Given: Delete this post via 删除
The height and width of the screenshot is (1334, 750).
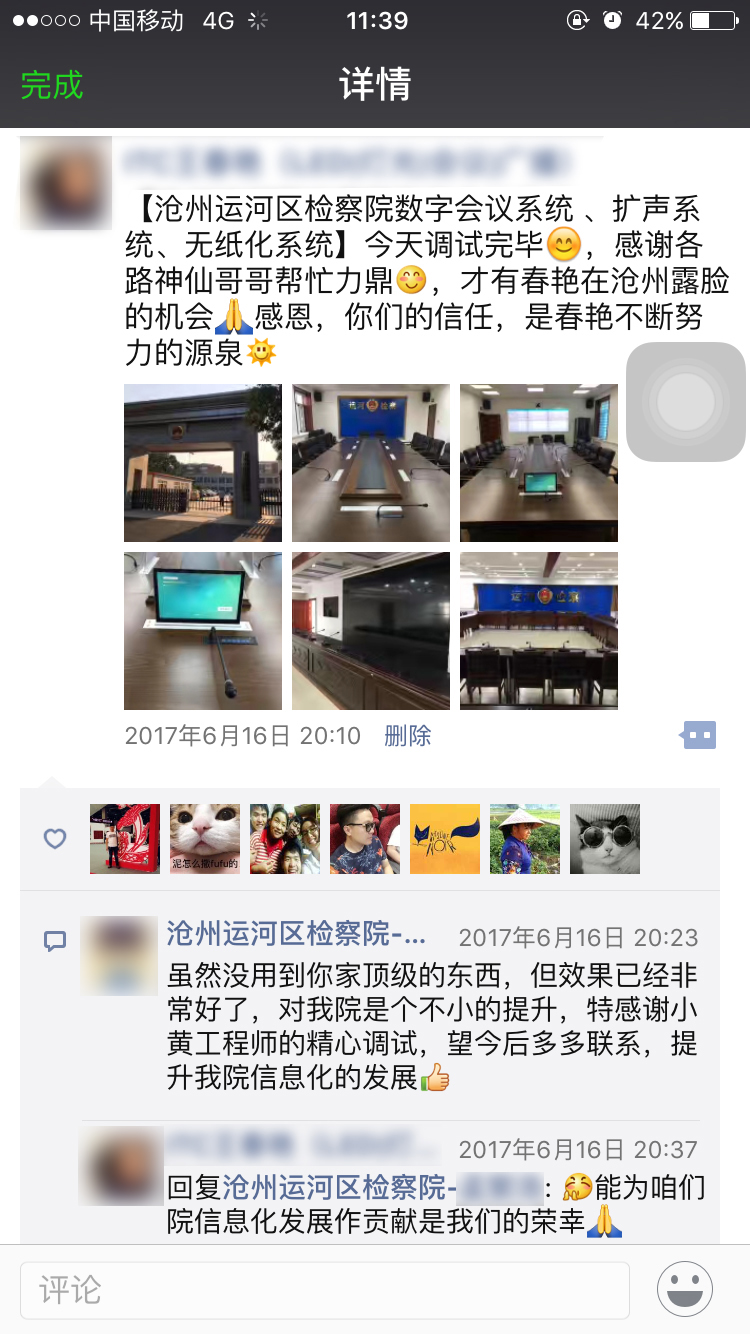Looking at the screenshot, I should tap(407, 736).
